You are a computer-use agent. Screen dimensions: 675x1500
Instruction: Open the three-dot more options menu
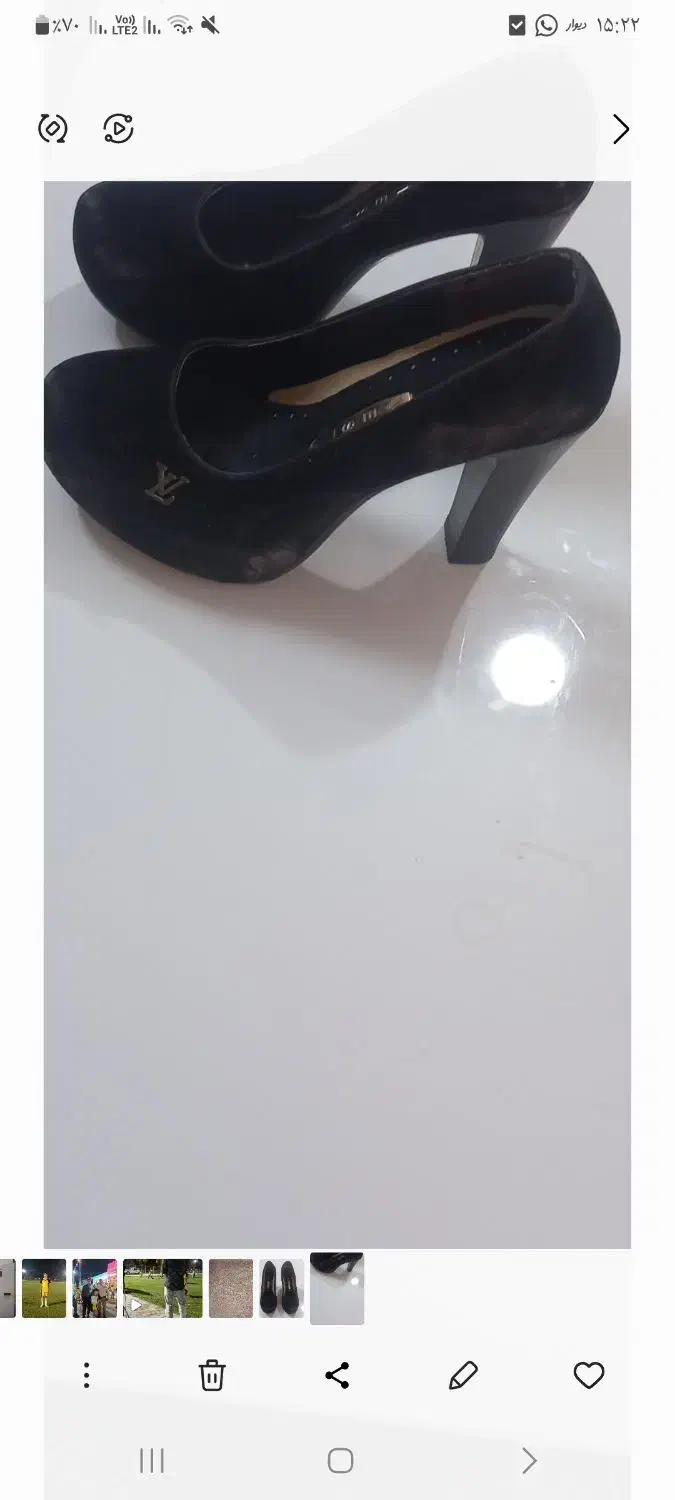coord(87,1375)
